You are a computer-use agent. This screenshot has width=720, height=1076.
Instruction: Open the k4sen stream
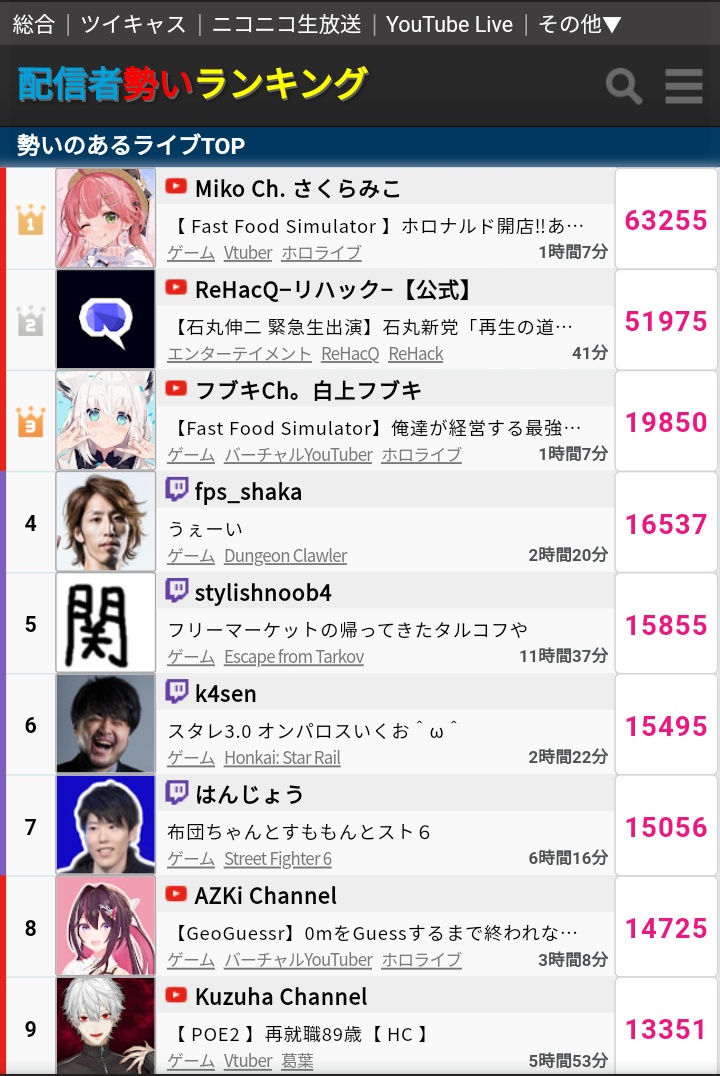(226, 694)
